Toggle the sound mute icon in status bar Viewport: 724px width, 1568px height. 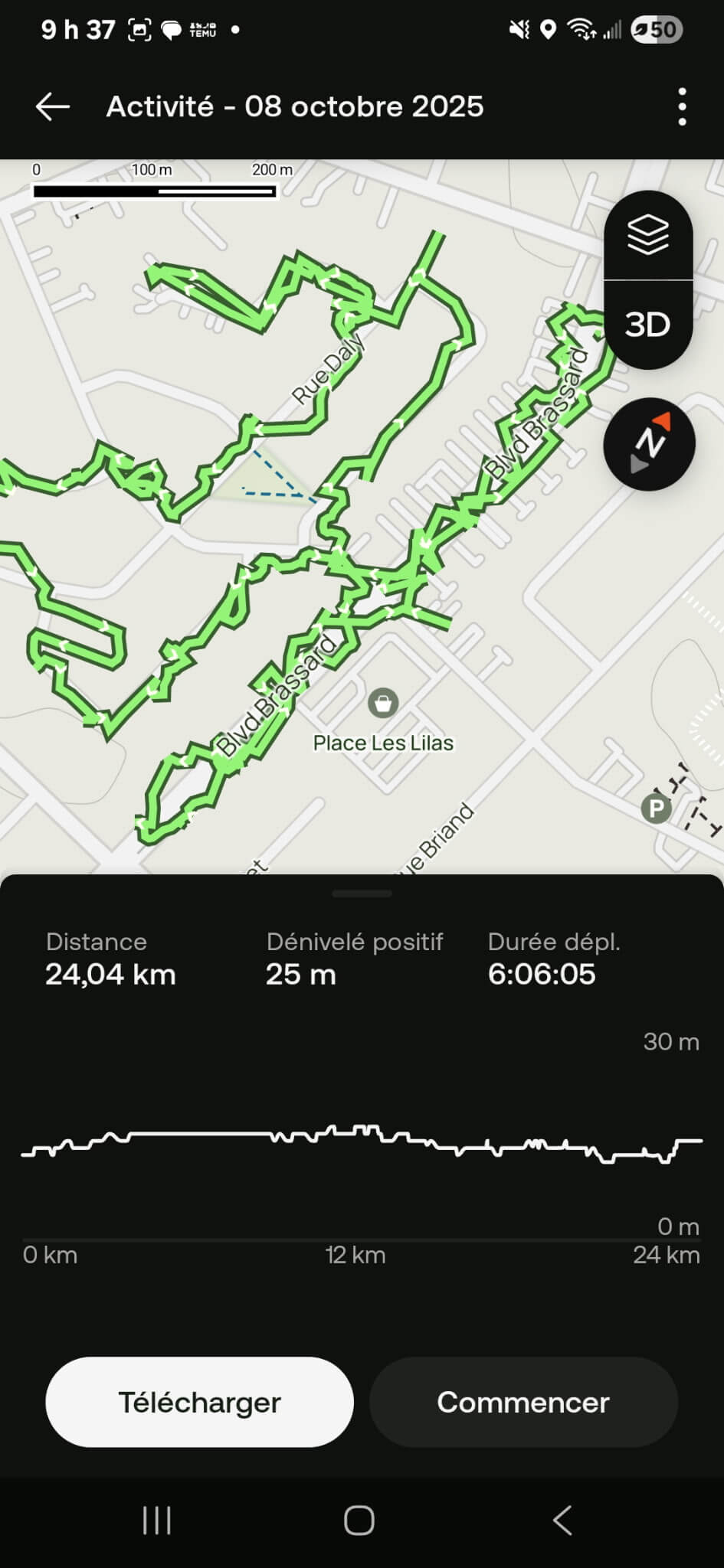click(517, 29)
